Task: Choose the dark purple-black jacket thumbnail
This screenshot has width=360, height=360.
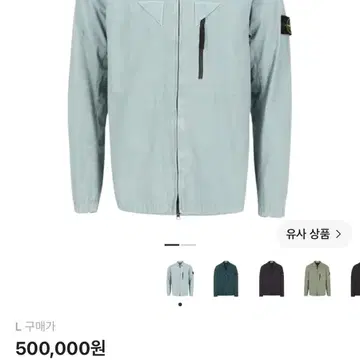Action: click(272, 279)
